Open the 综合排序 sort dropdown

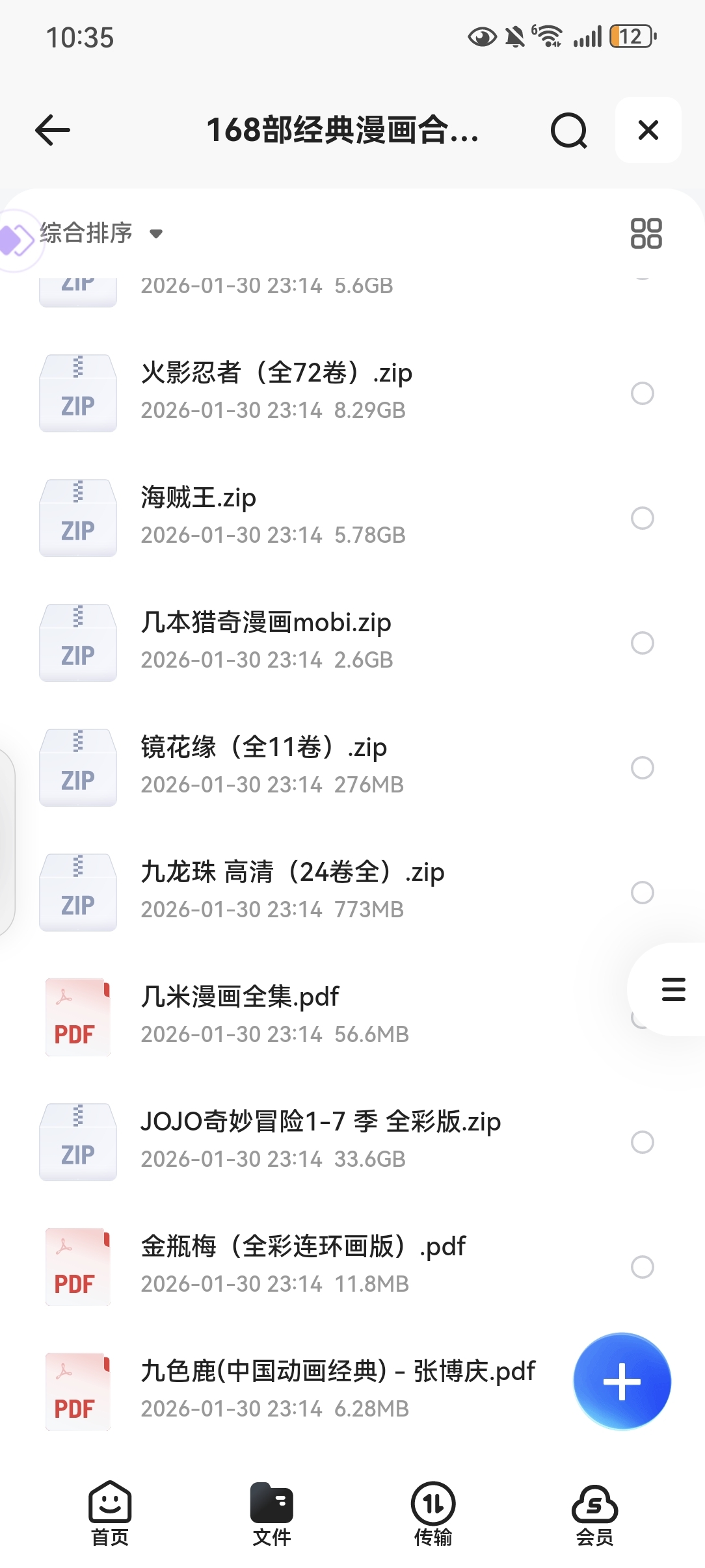point(101,233)
